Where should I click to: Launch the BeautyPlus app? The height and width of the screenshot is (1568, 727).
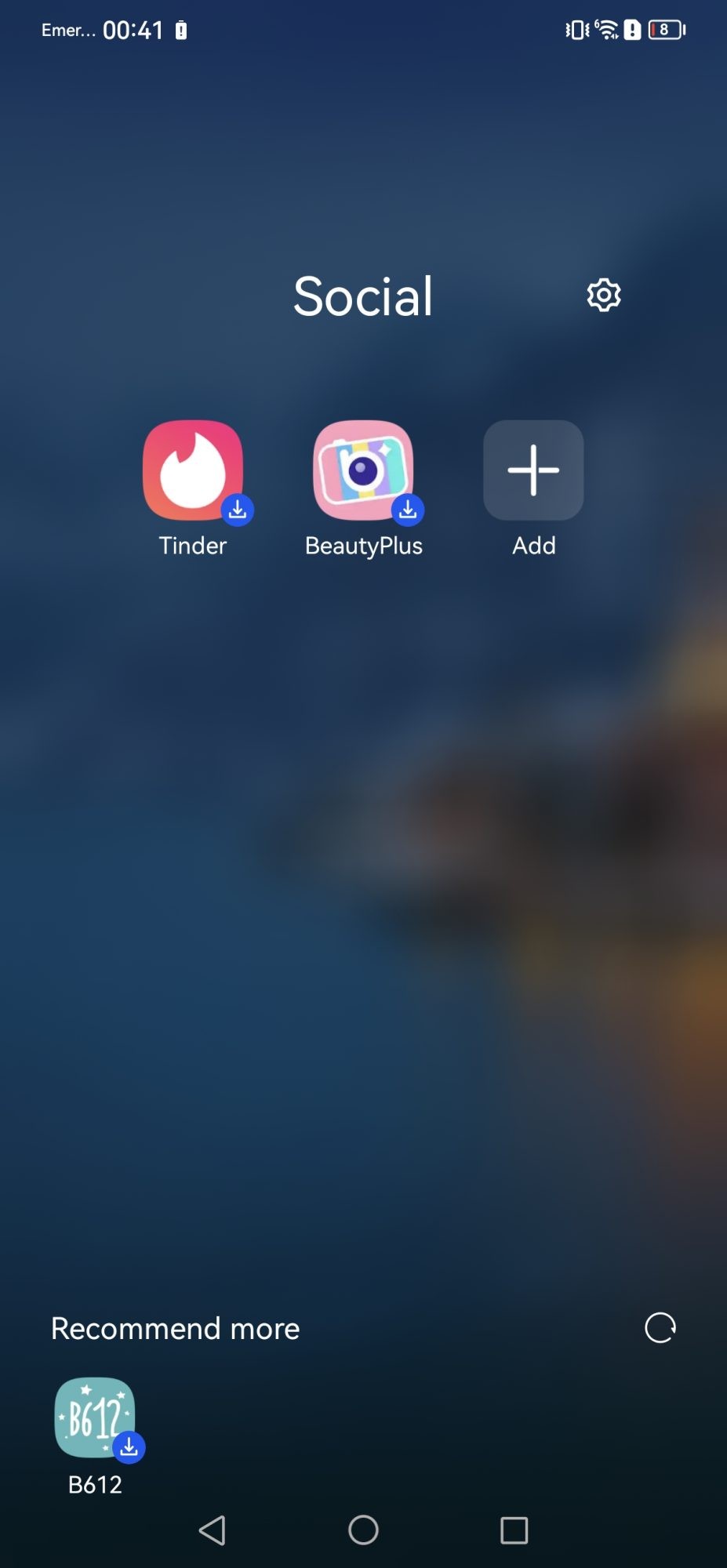tap(363, 470)
